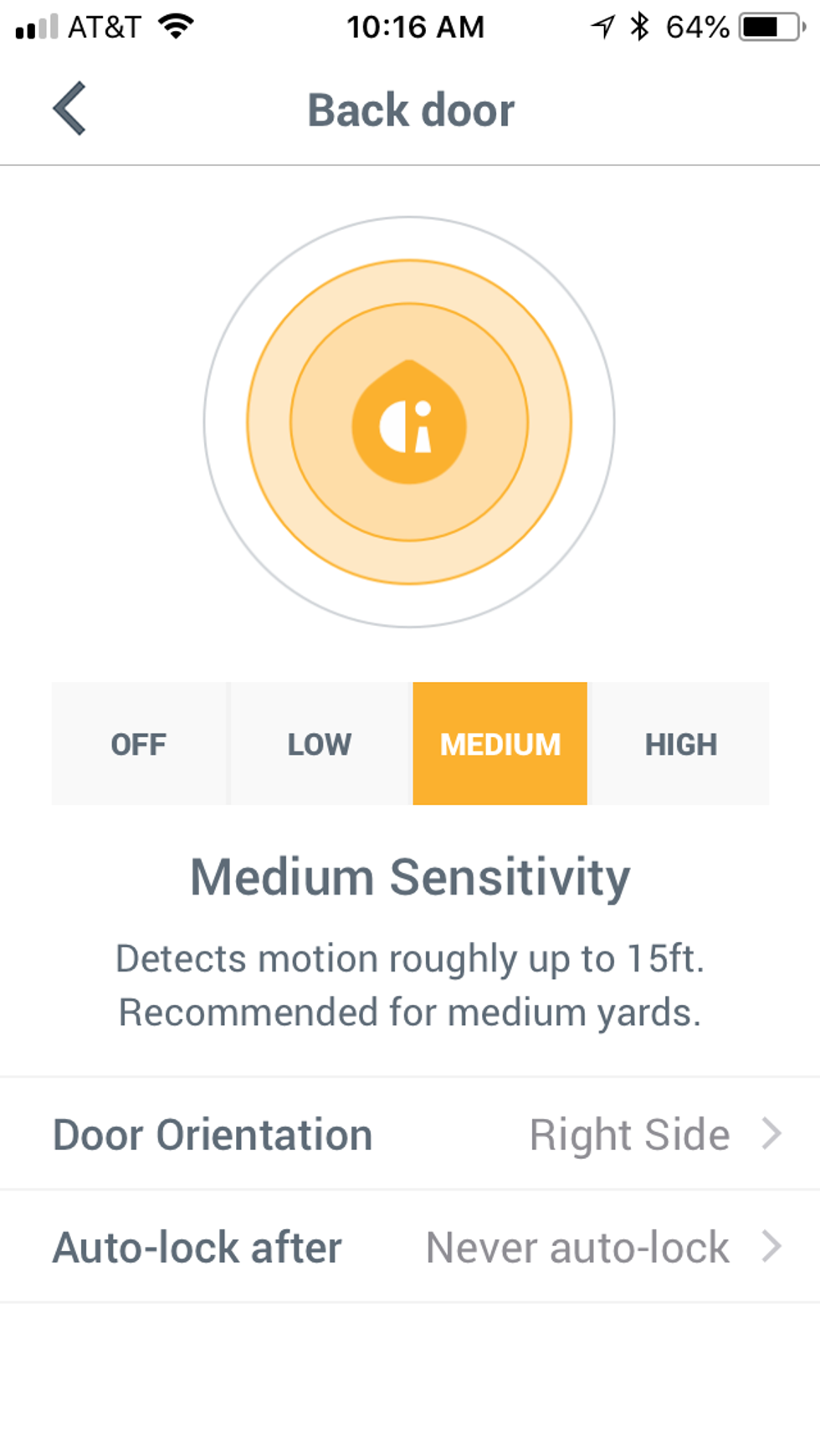Tap the Back door title
The height and width of the screenshot is (1456, 820).
[x=412, y=110]
